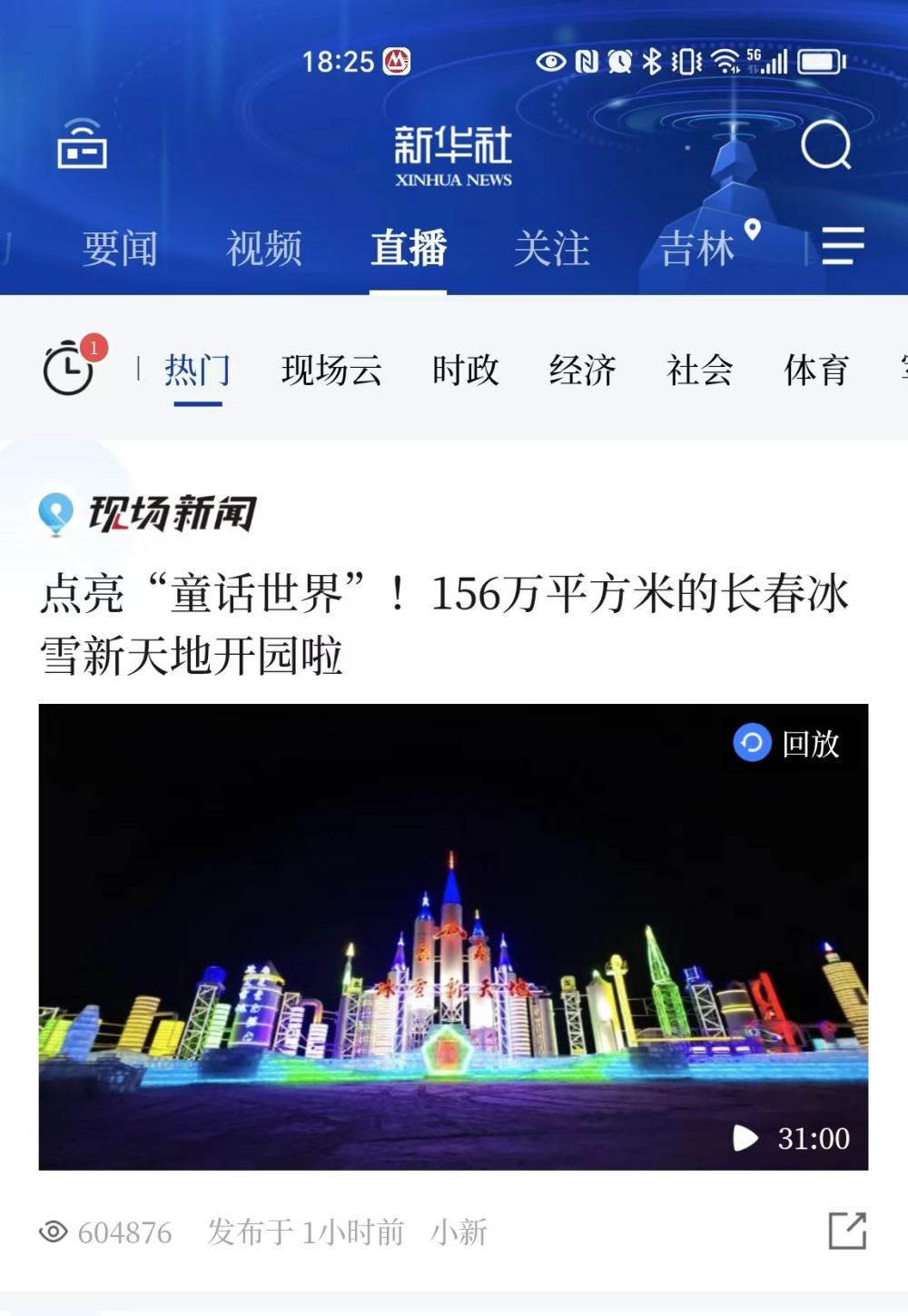Image resolution: width=908 pixels, height=1316 pixels.
Task: Open the 长春冰雪新天地 article headline
Action: coord(445,624)
